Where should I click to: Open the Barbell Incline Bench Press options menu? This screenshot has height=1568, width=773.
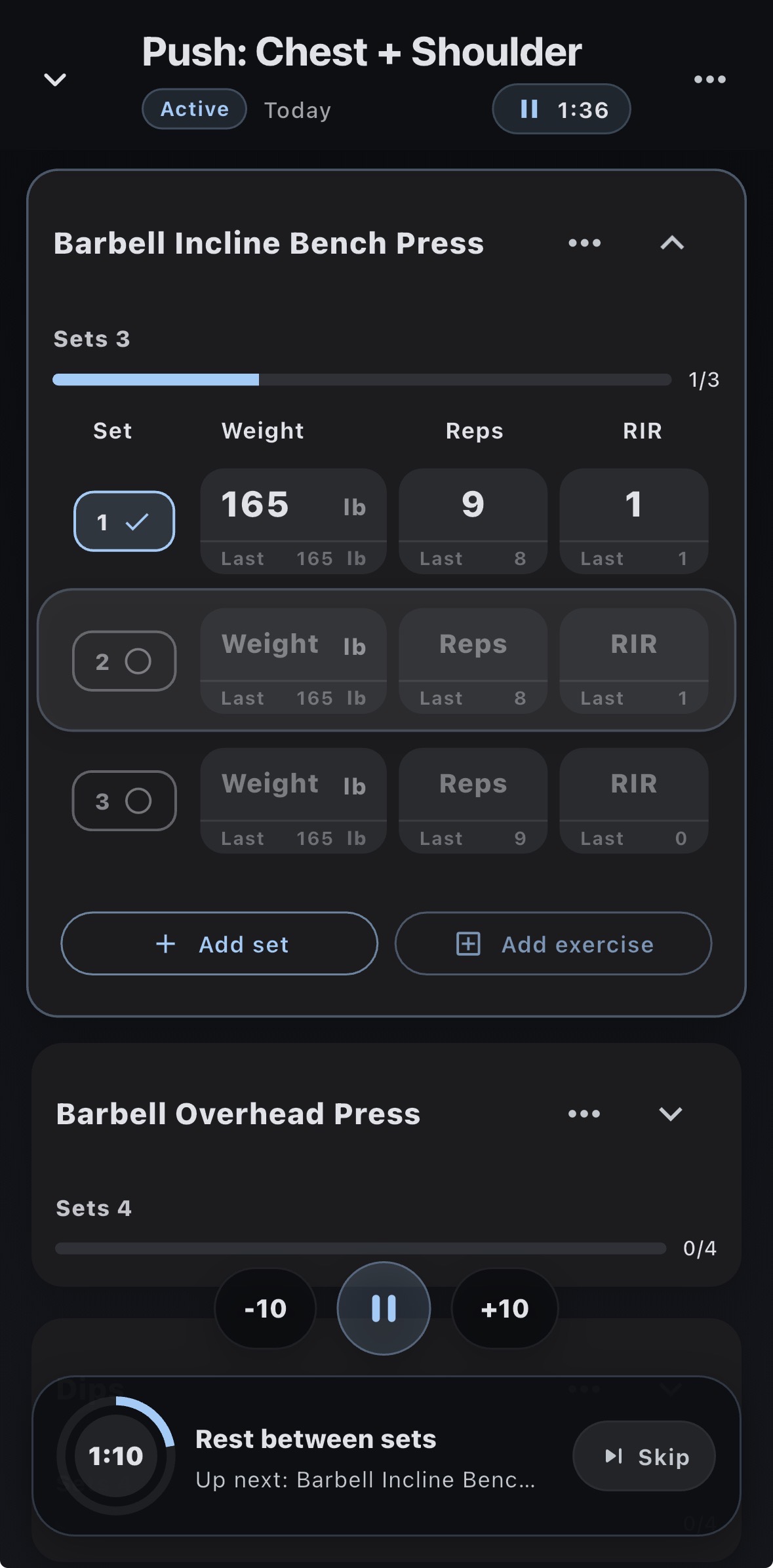pos(585,243)
